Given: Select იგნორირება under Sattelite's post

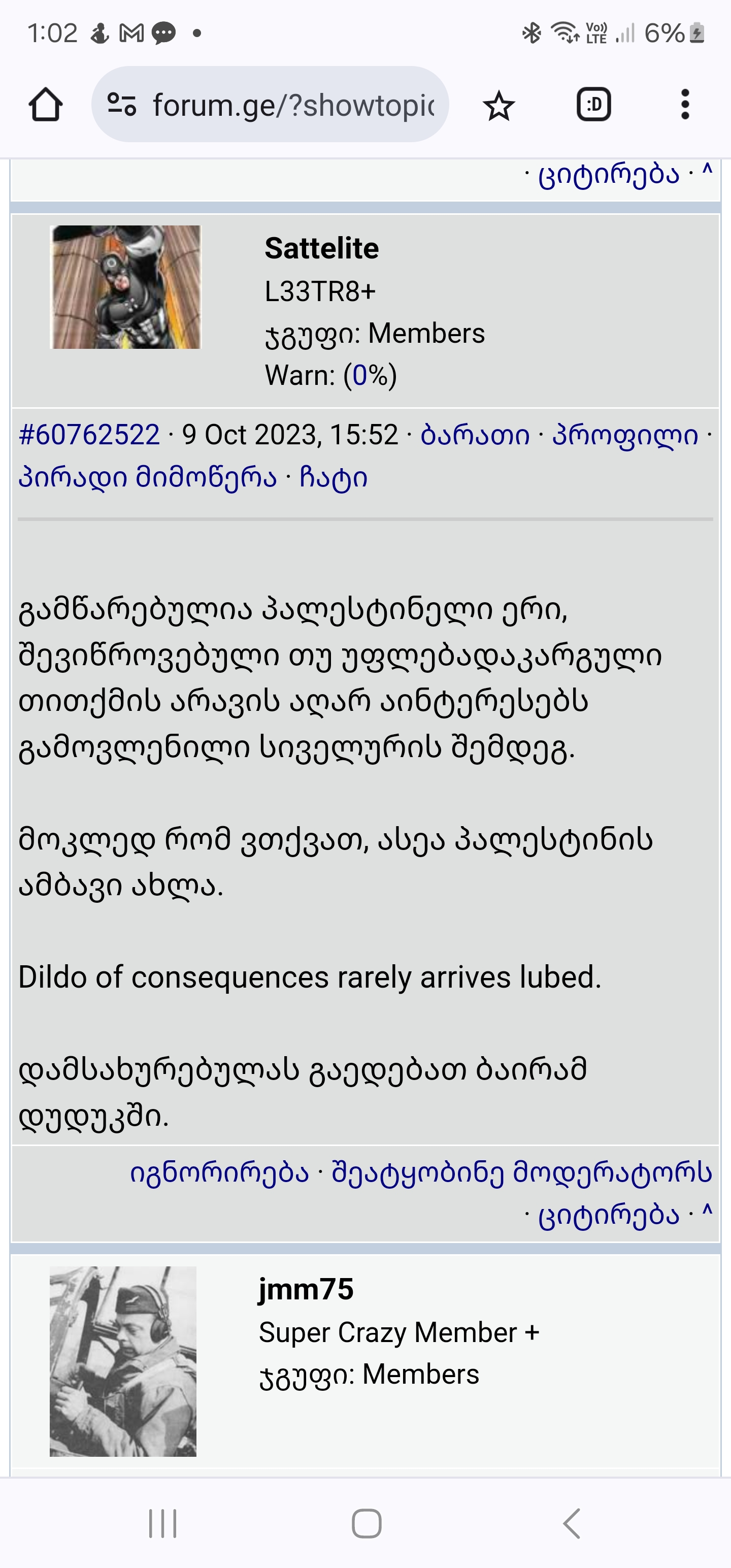Looking at the screenshot, I should pyautogui.click(x=219, y=1172).
